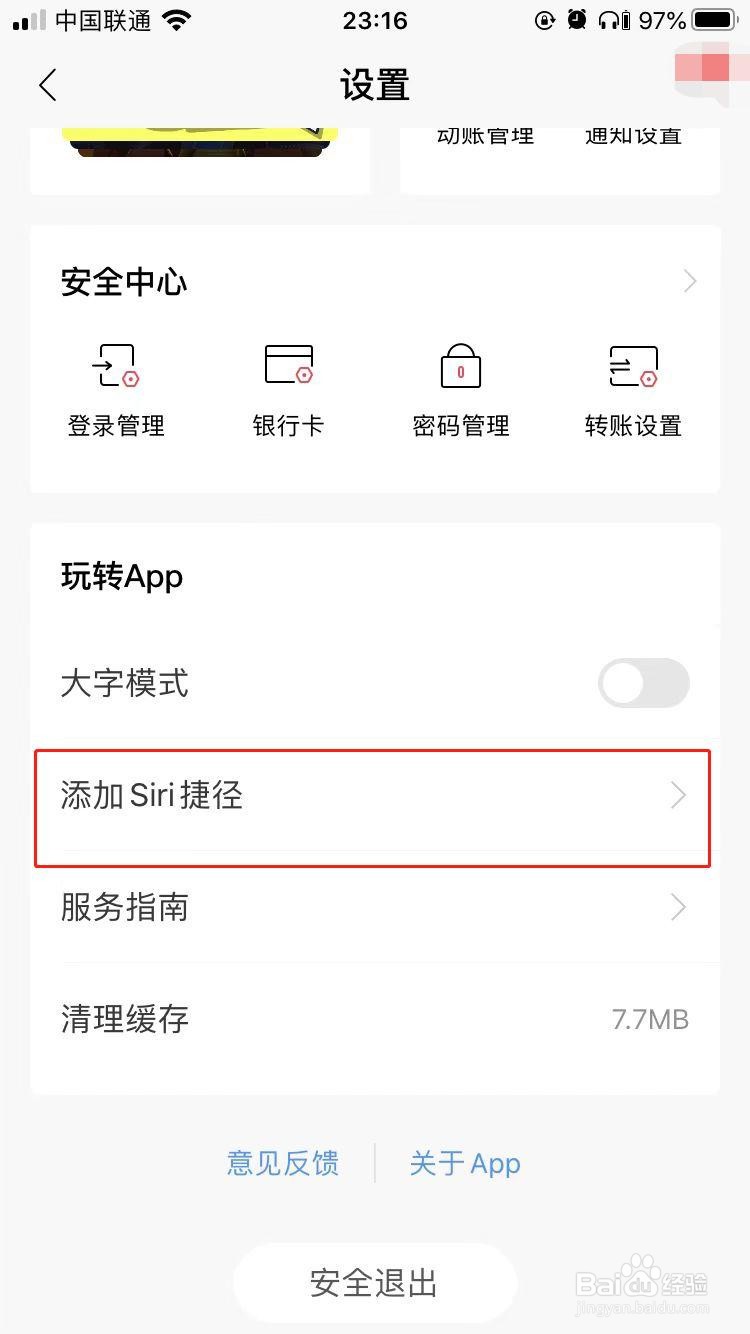The height and width of the screenshot is (1334, 750).
Task: Tap 意见反馈 (feedback) link
Action: (283, 1163)
